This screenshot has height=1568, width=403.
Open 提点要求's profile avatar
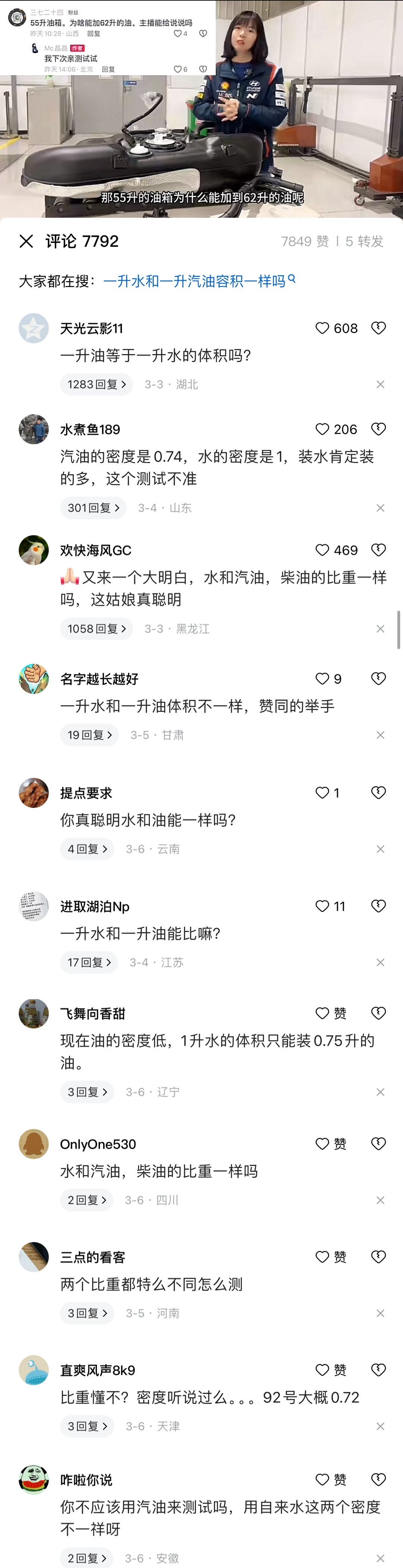coord(34,792)
